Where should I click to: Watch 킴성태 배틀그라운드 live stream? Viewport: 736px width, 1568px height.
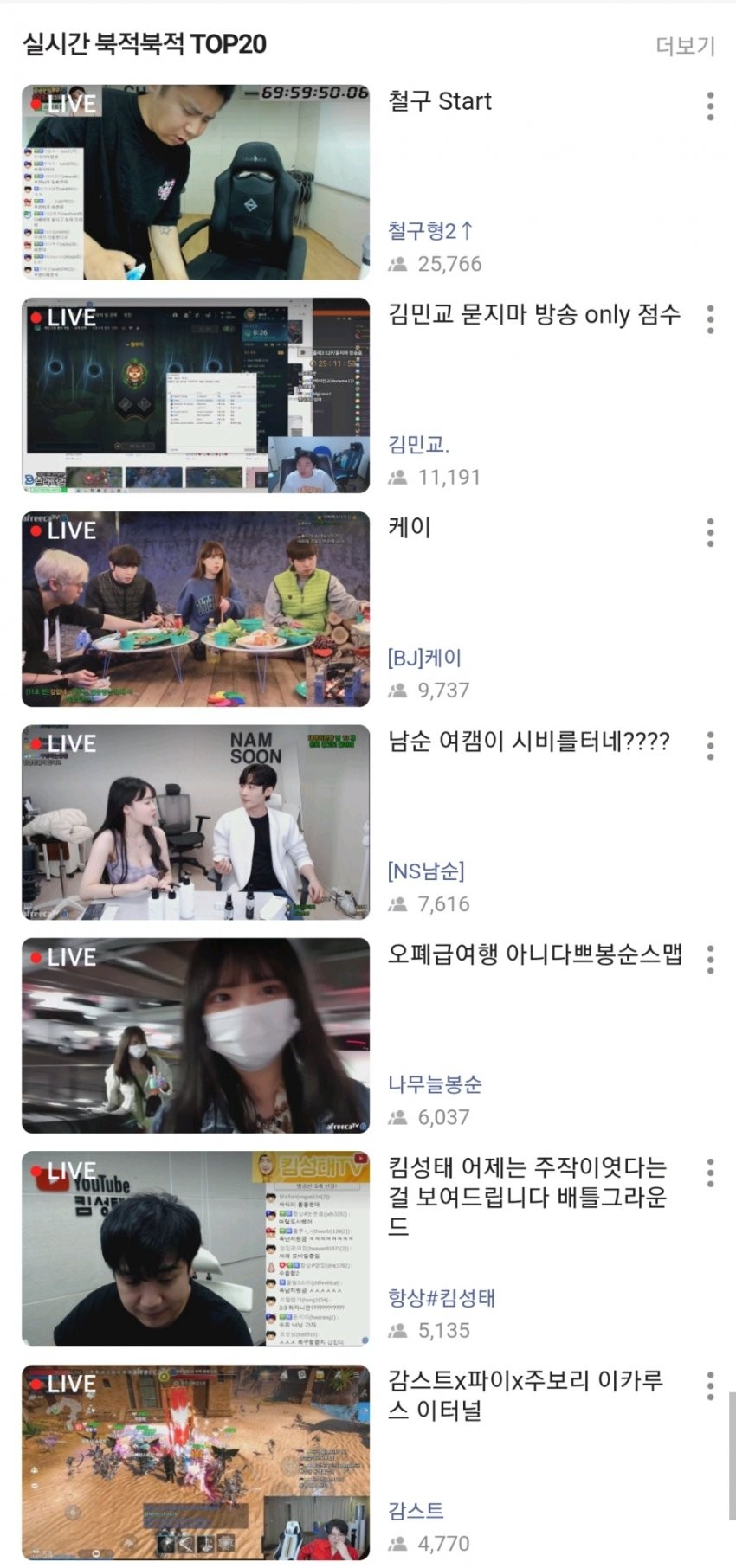click(x=196, y=1249)
